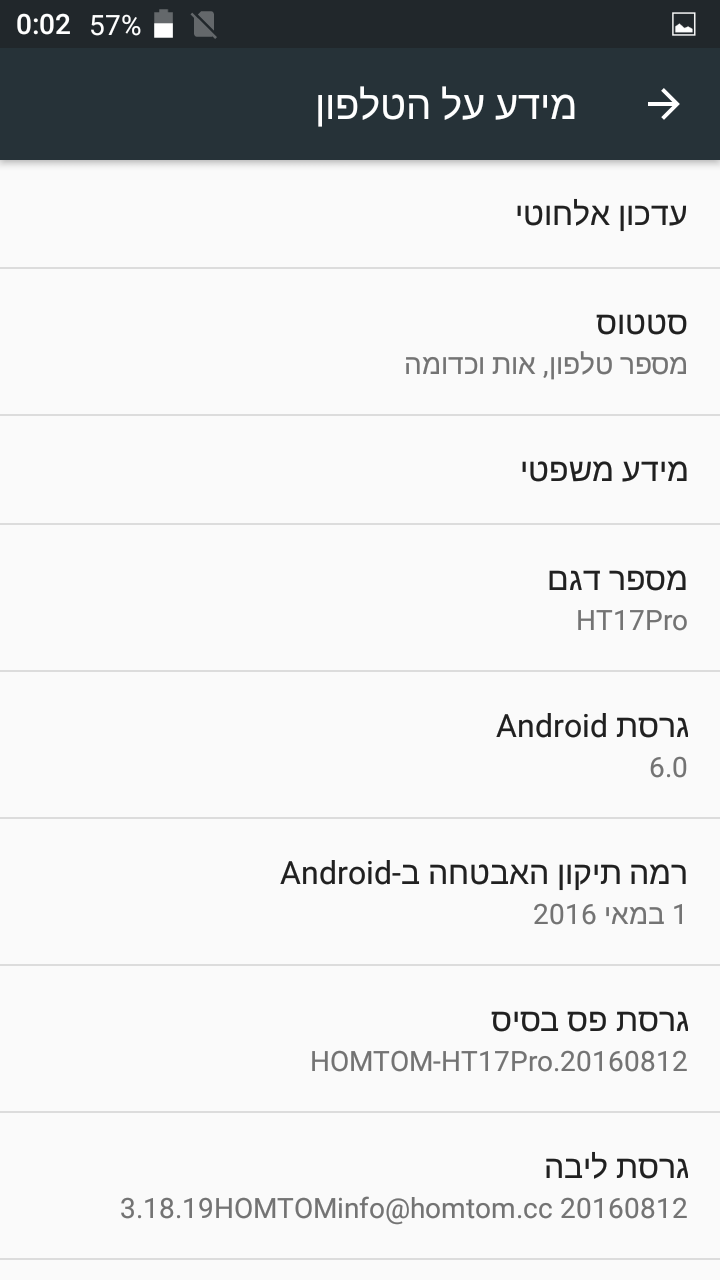Go back using the arrow icon

(x=663, y=105)
